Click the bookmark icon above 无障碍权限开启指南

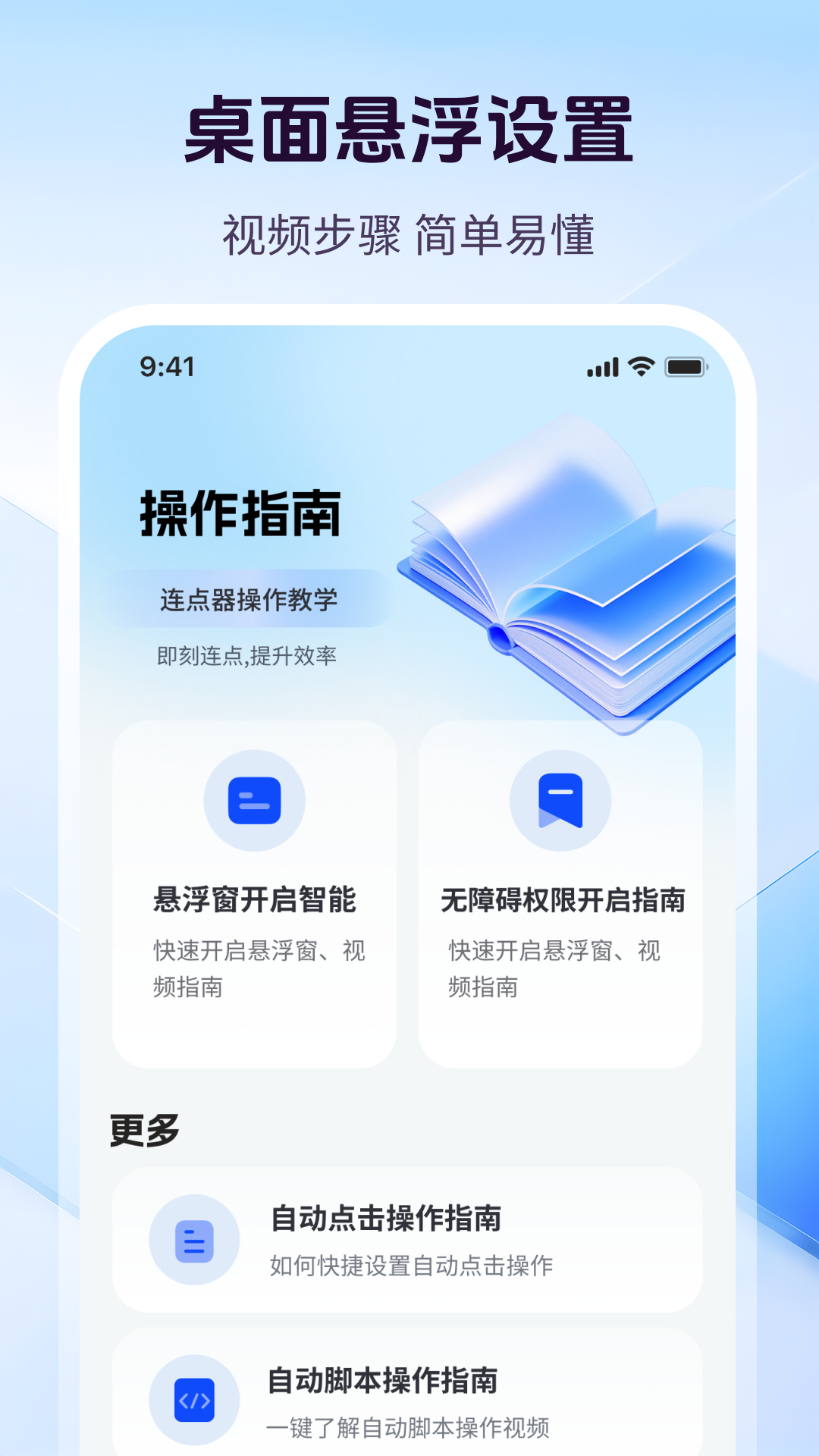pyautogui.click(x=559, y=800)
